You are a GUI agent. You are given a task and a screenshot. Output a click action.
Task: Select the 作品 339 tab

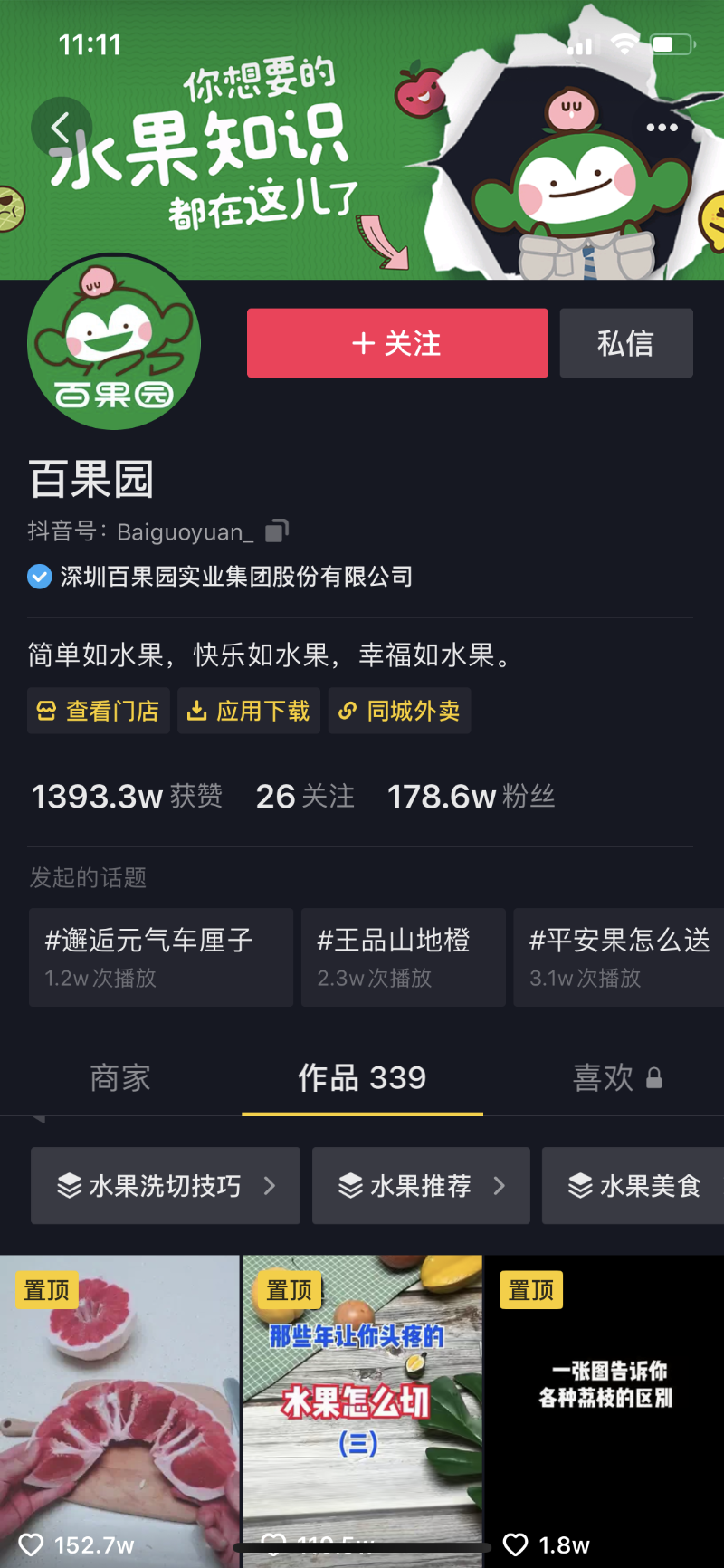[362, 1078]
